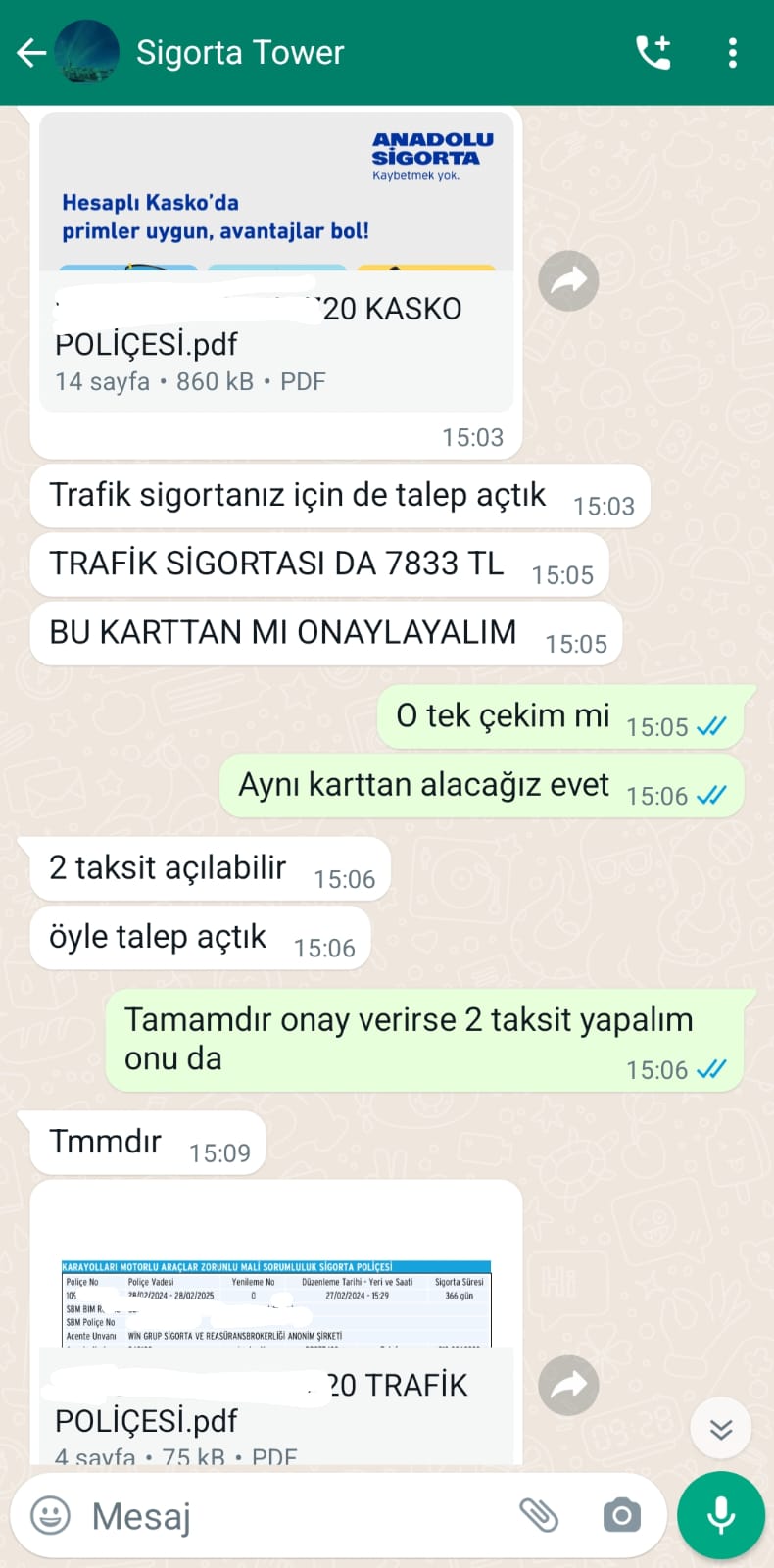Jump to latest messages with down arrows
774x1568 pixels.
[x=721, y=1429]
